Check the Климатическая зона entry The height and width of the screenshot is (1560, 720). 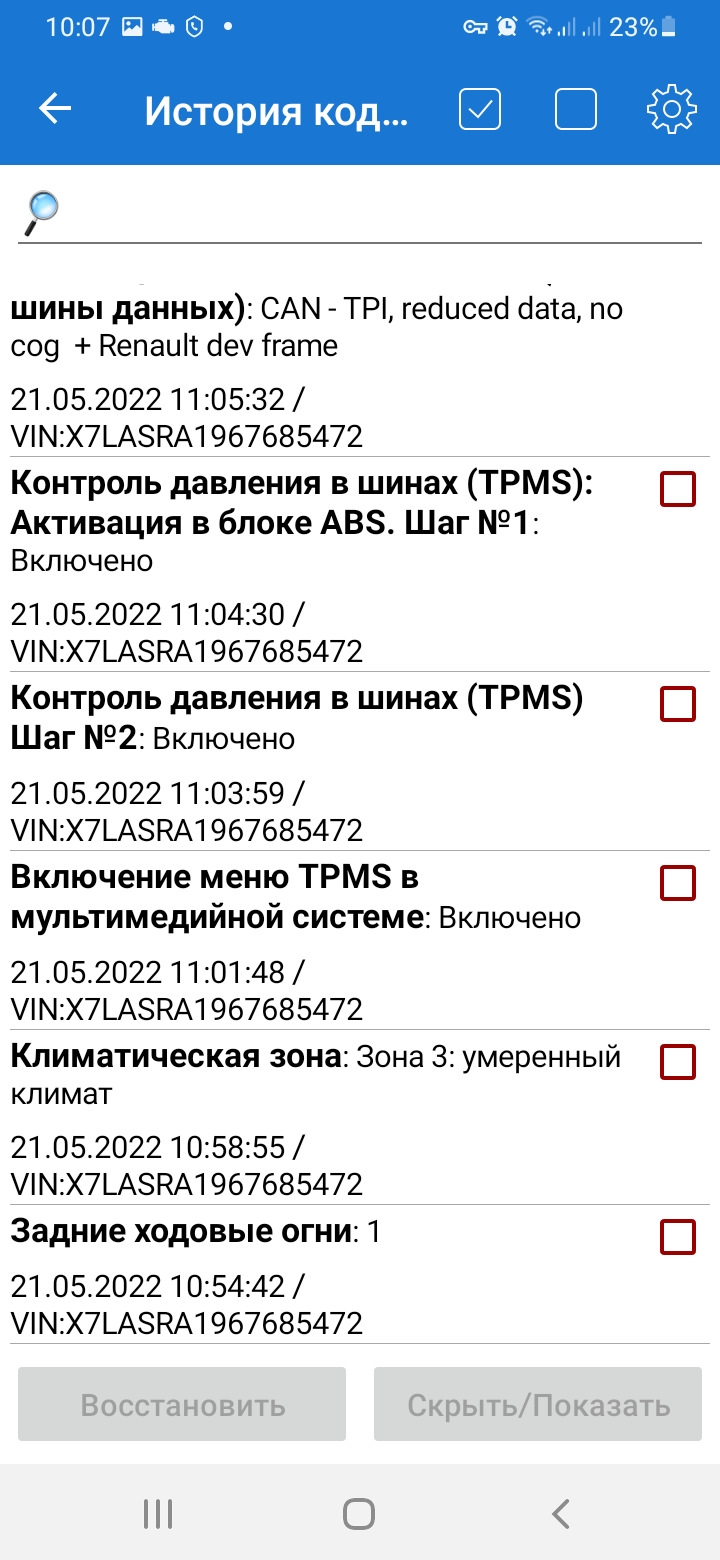click(678, 1063)
